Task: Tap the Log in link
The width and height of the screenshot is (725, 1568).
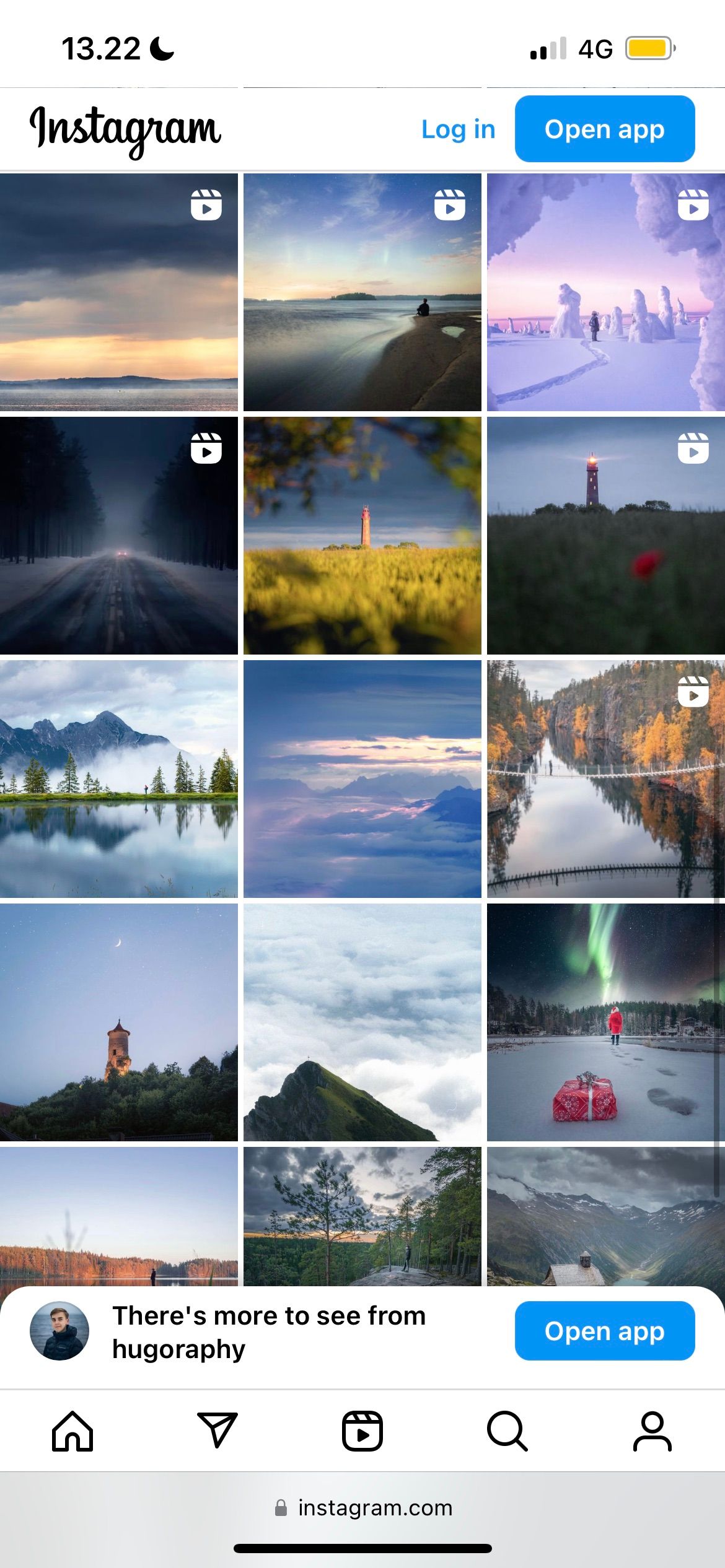Action: (x=458, y=129)
